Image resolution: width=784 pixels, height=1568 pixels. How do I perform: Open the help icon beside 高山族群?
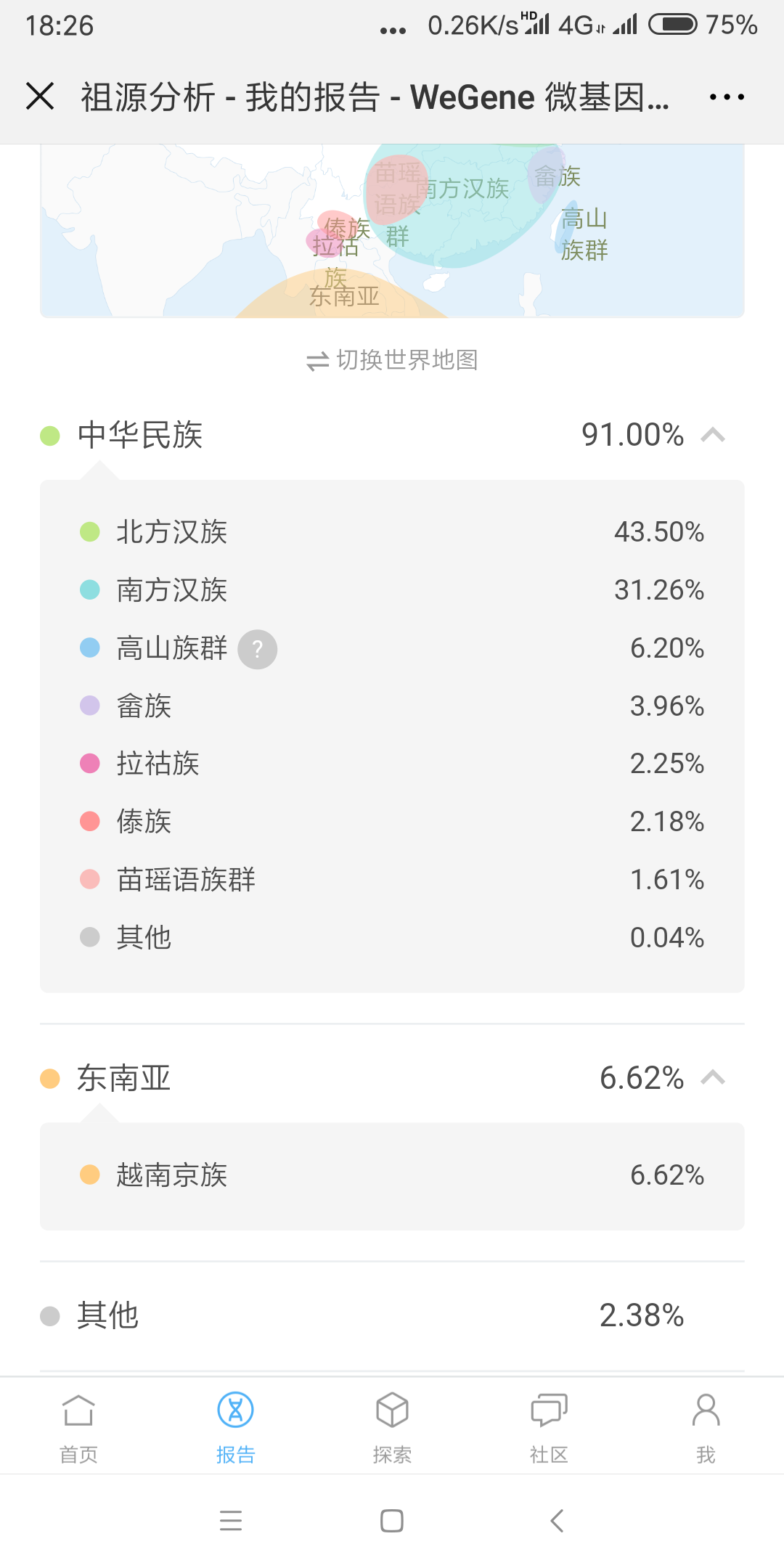pos(258,649)
